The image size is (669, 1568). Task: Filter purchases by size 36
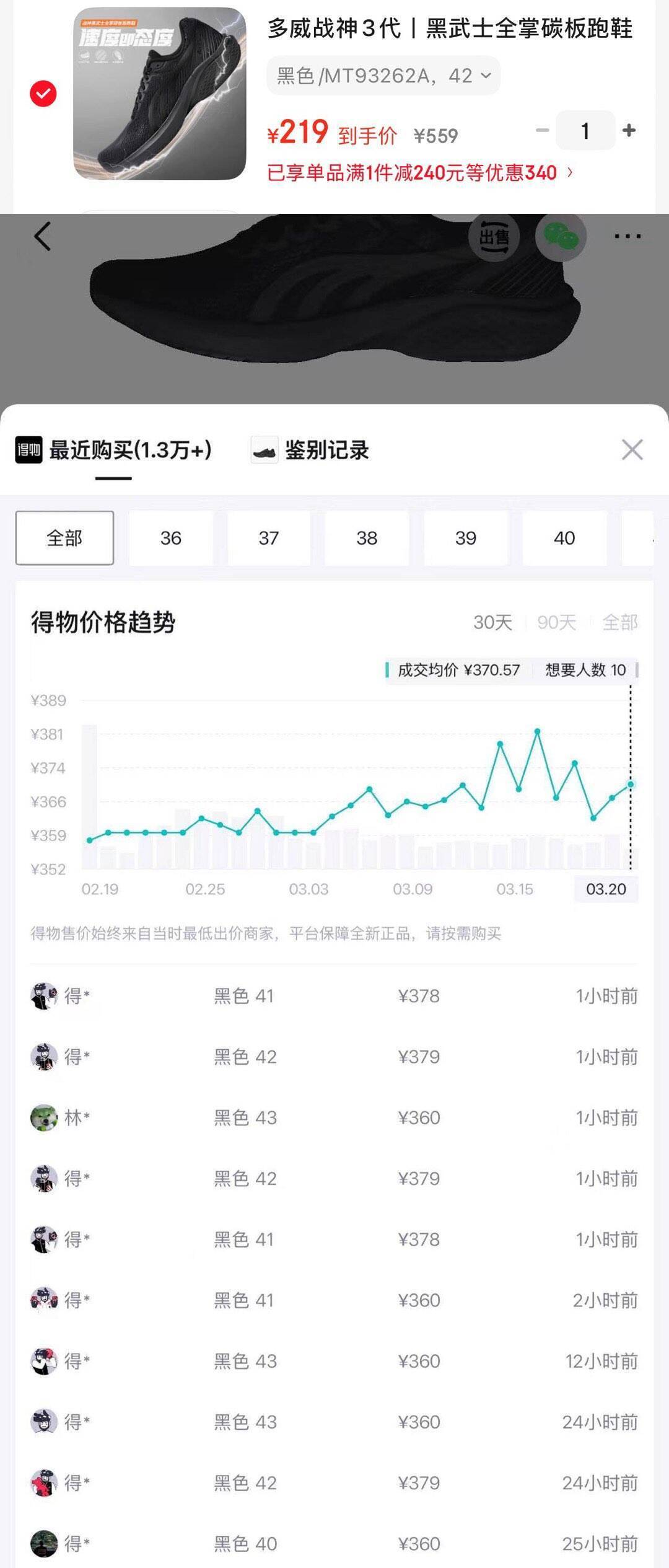tap(171, 538)
